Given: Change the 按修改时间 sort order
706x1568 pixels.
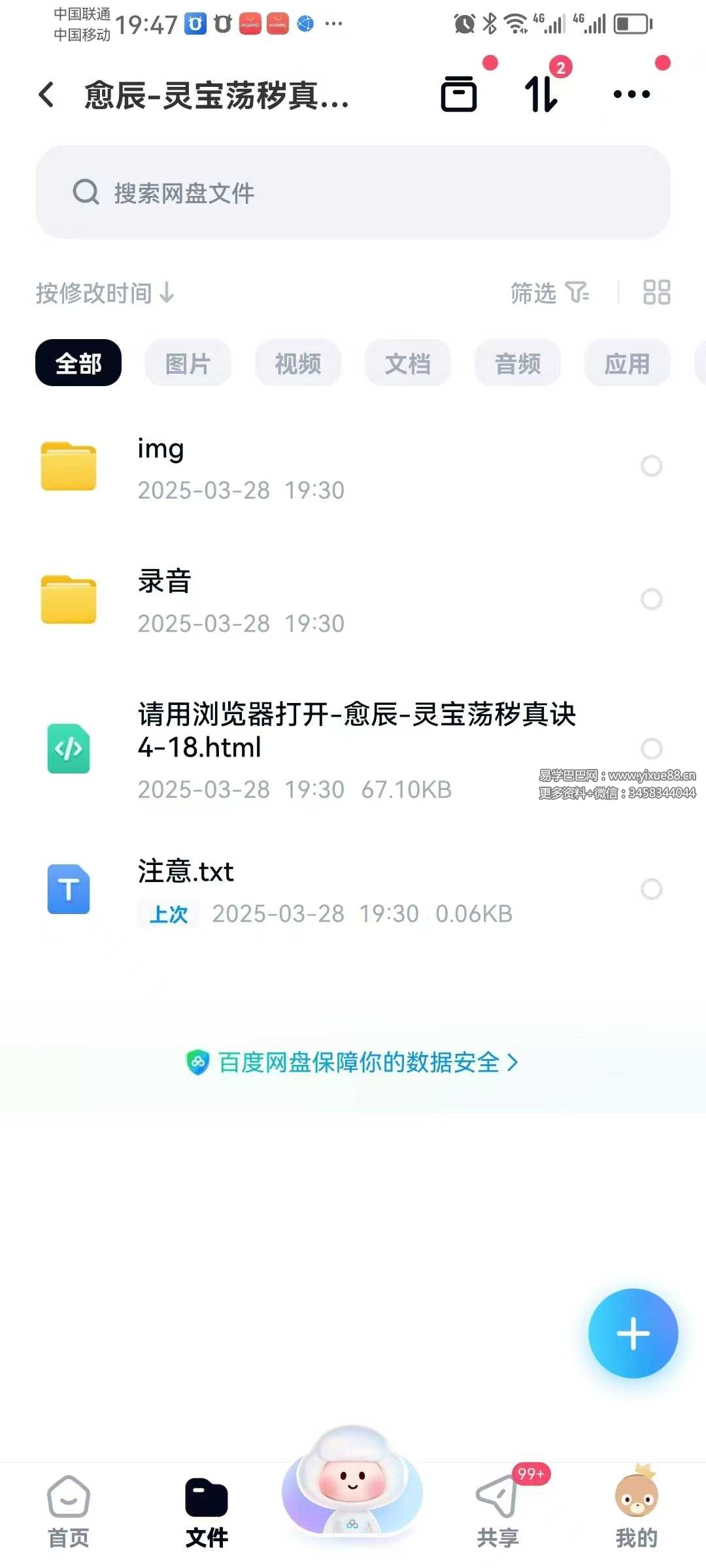Looking at the screenshot, I should [105, 293].
